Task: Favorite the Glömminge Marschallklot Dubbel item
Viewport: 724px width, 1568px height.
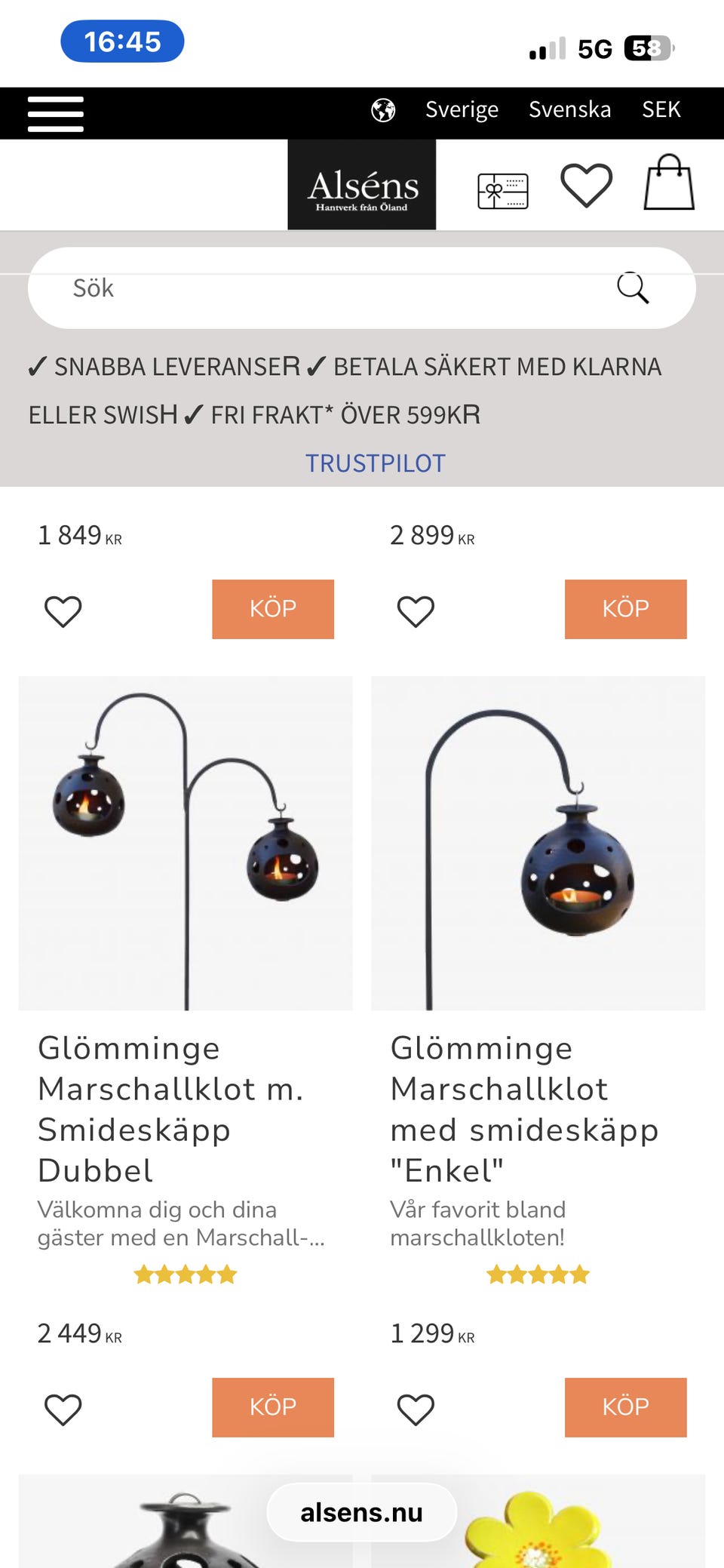Action: [63, 1407]
